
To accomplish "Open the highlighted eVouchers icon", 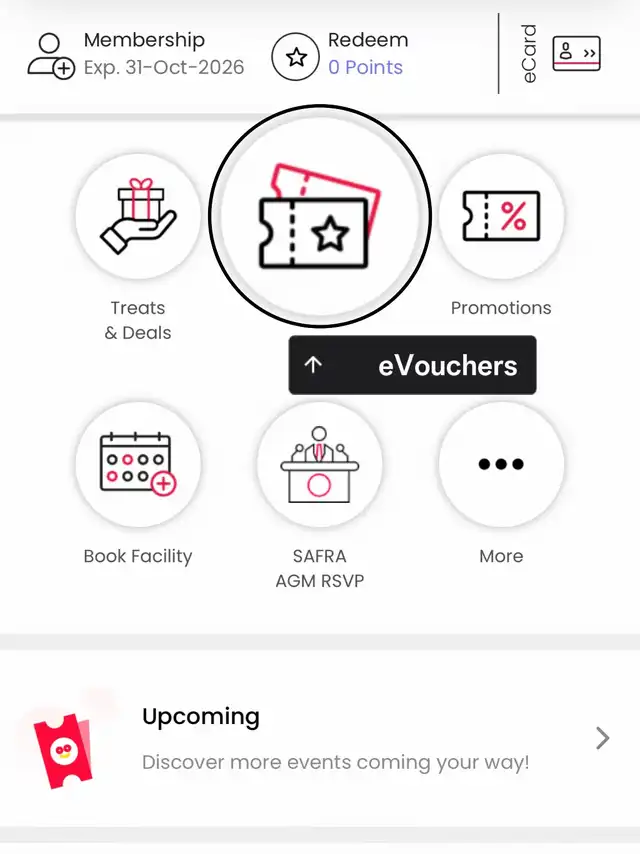I will (319, 216).
